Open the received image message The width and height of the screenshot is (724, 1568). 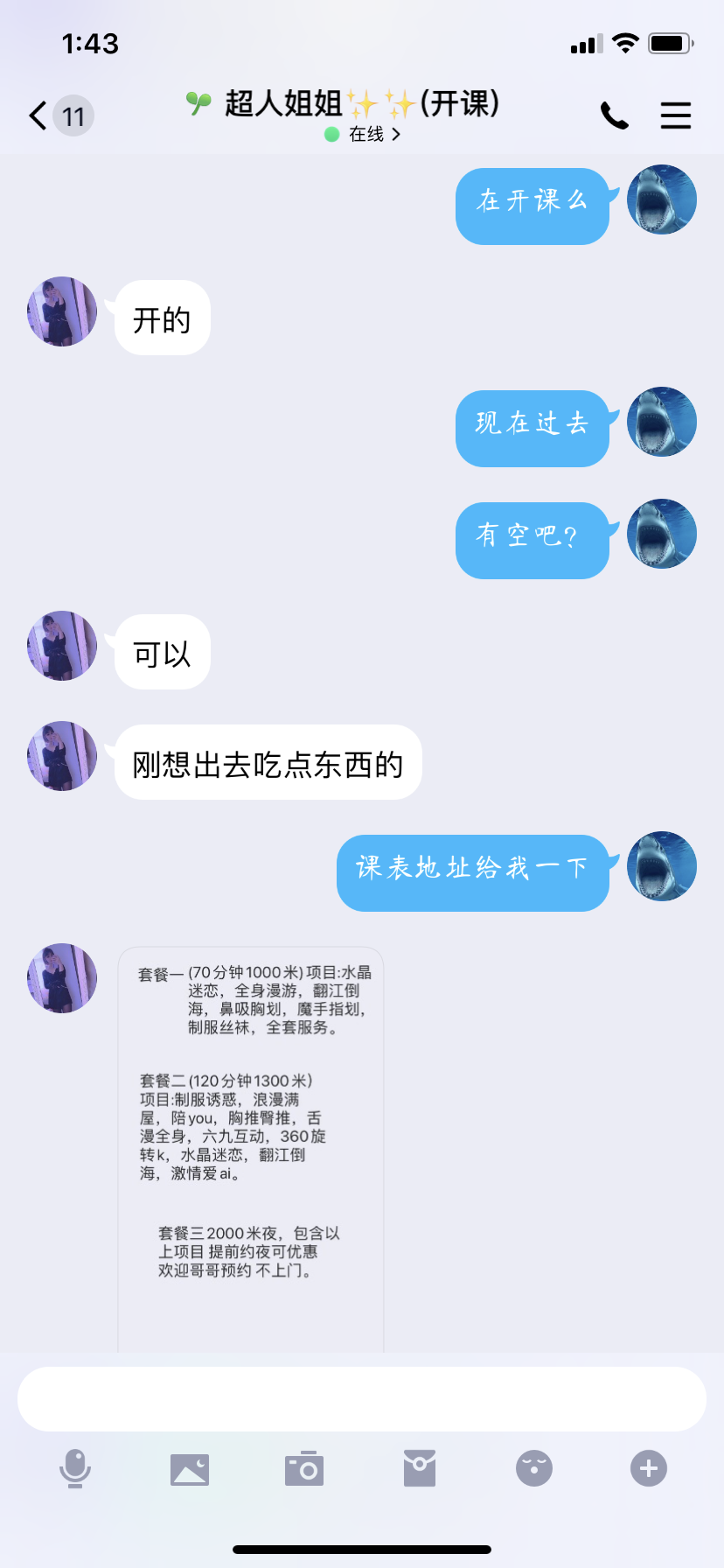point(251,1148)
